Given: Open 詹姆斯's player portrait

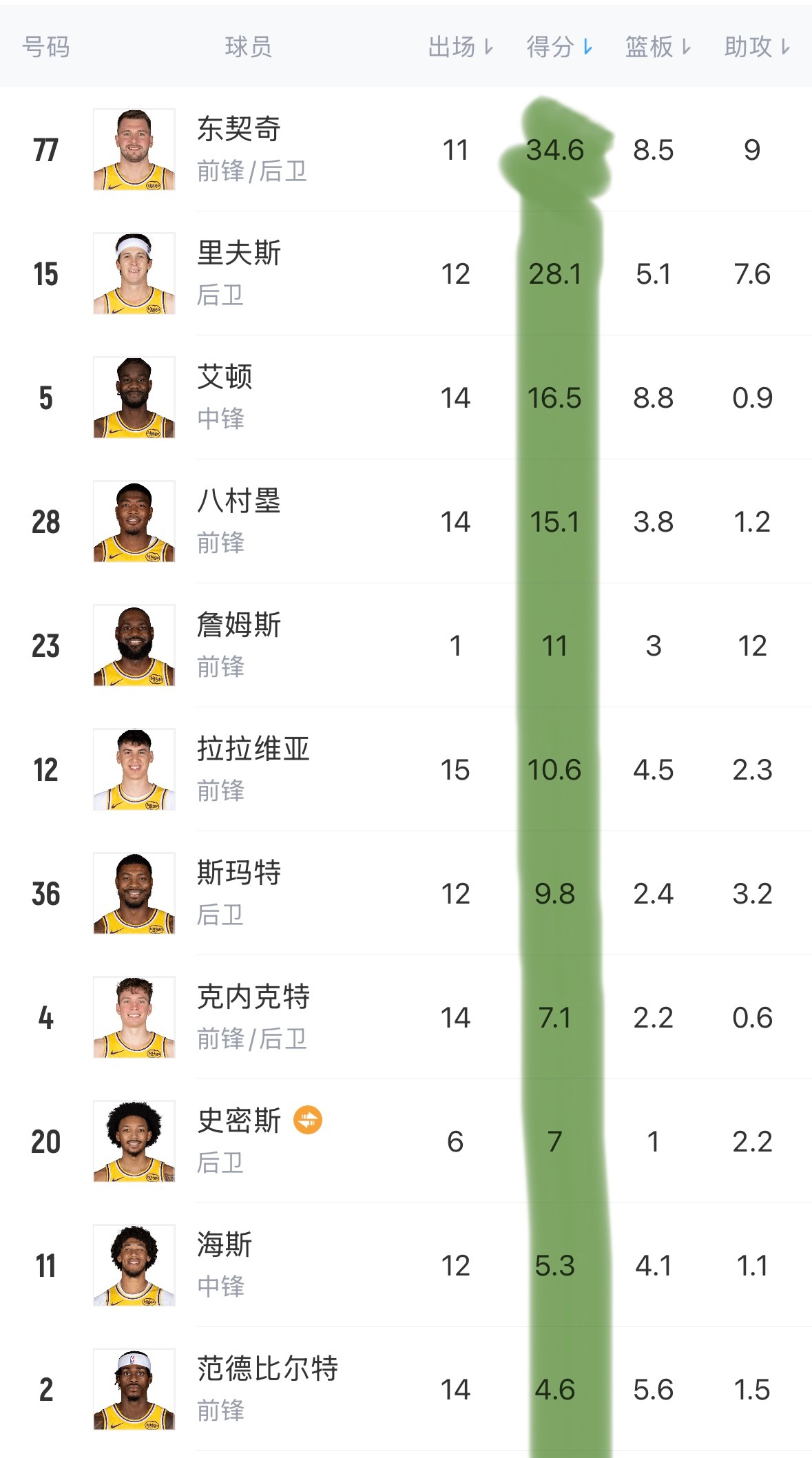Looking at the screenshot, I should point(134,645).
